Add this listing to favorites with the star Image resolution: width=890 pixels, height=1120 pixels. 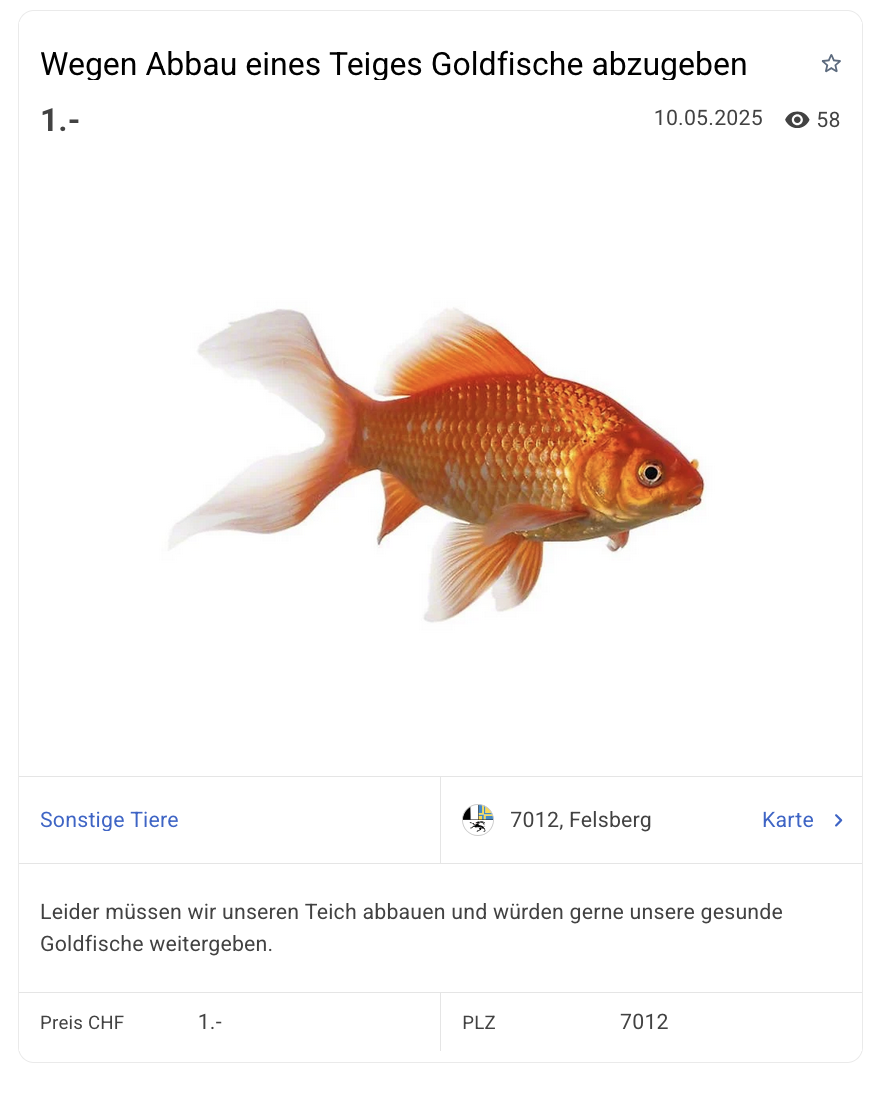tap(831, 64)
